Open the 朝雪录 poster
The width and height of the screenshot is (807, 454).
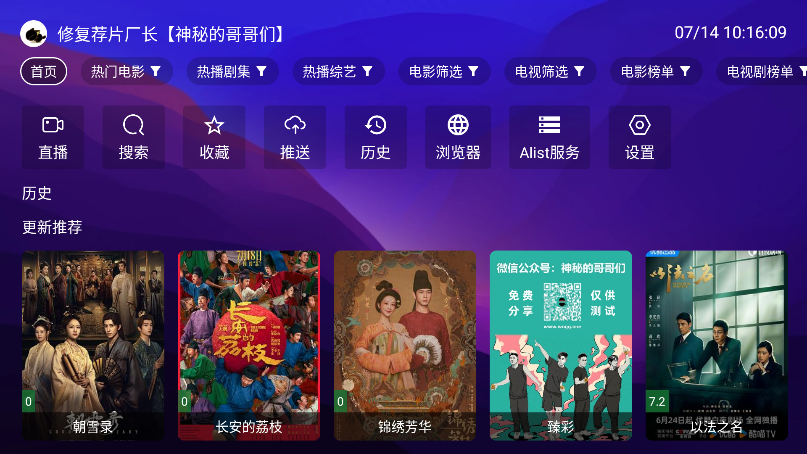93,345
